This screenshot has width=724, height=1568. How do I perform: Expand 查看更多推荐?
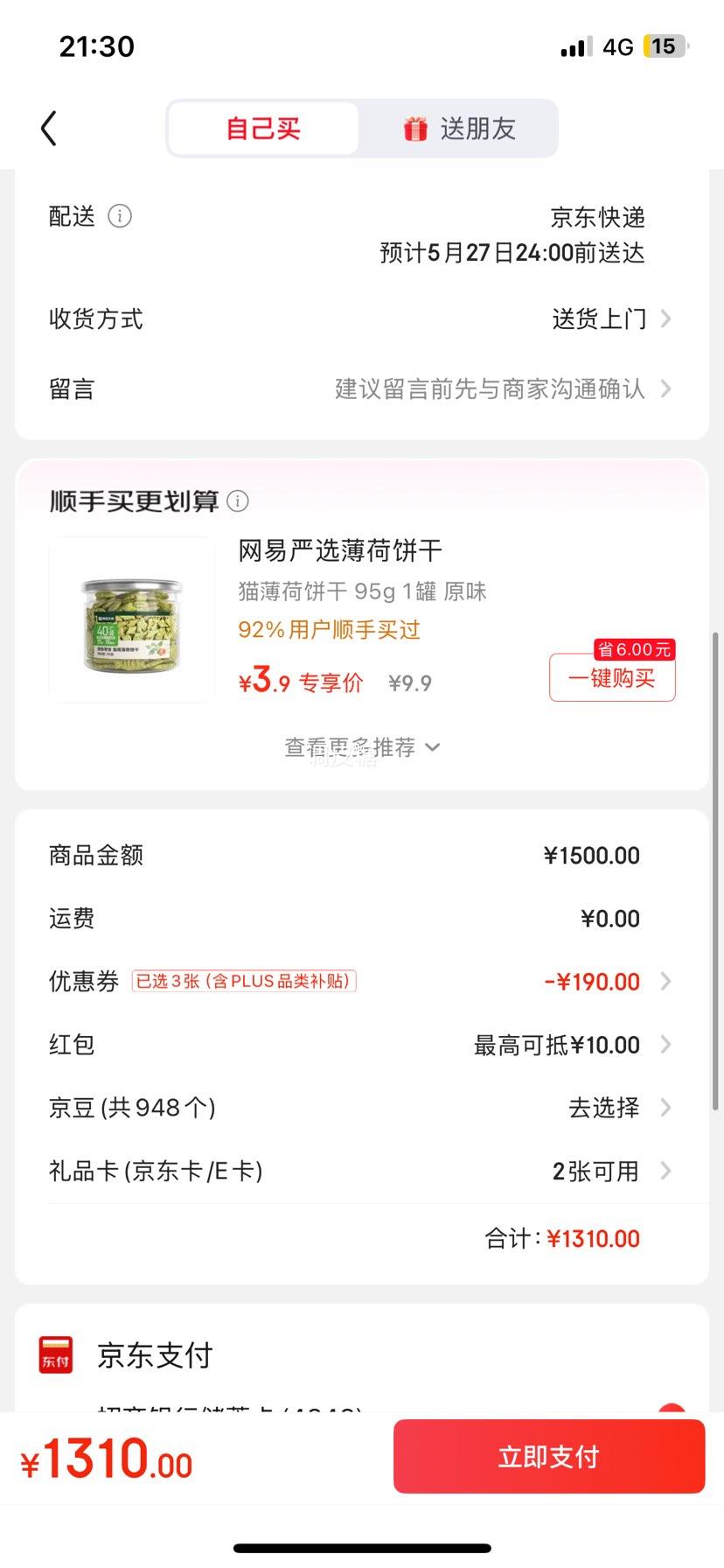[x=362, y=747]
